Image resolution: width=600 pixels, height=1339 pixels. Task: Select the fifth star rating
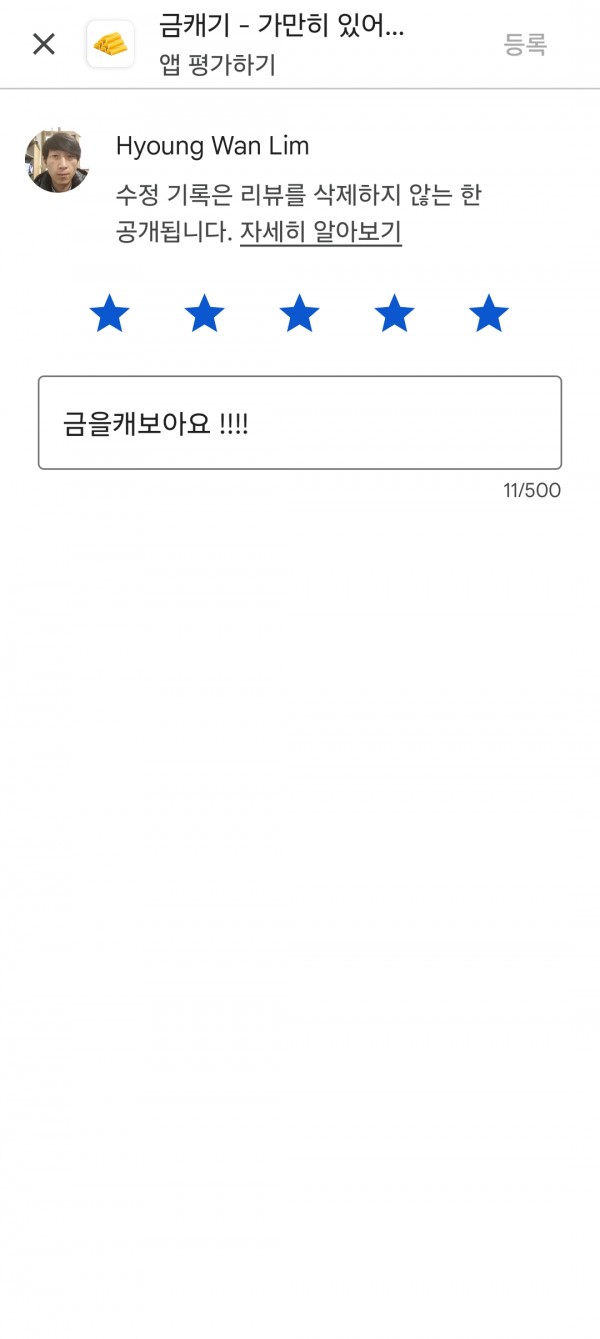[489, 314]
